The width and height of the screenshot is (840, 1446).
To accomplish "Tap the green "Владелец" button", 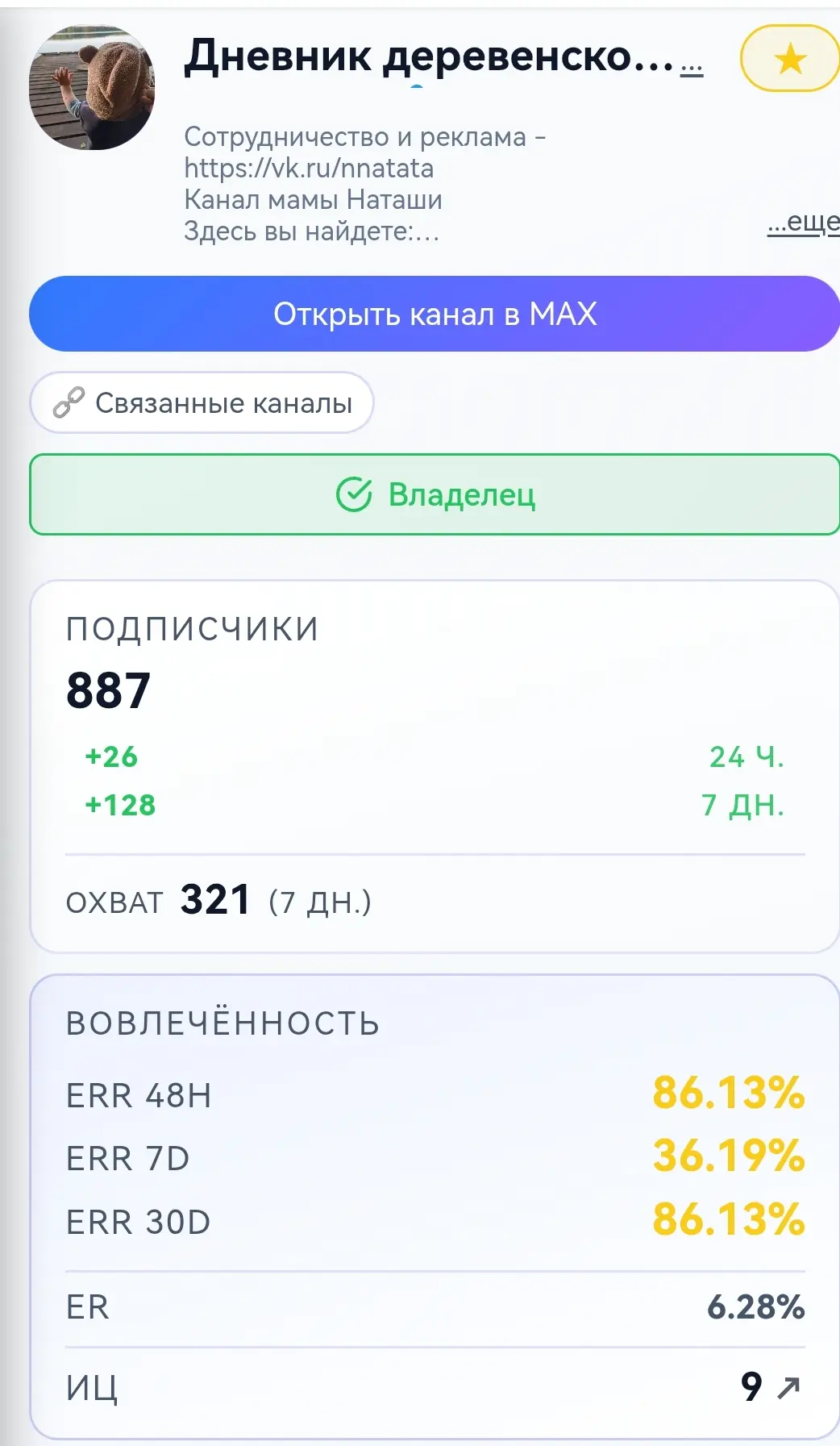I will (435, 494).
